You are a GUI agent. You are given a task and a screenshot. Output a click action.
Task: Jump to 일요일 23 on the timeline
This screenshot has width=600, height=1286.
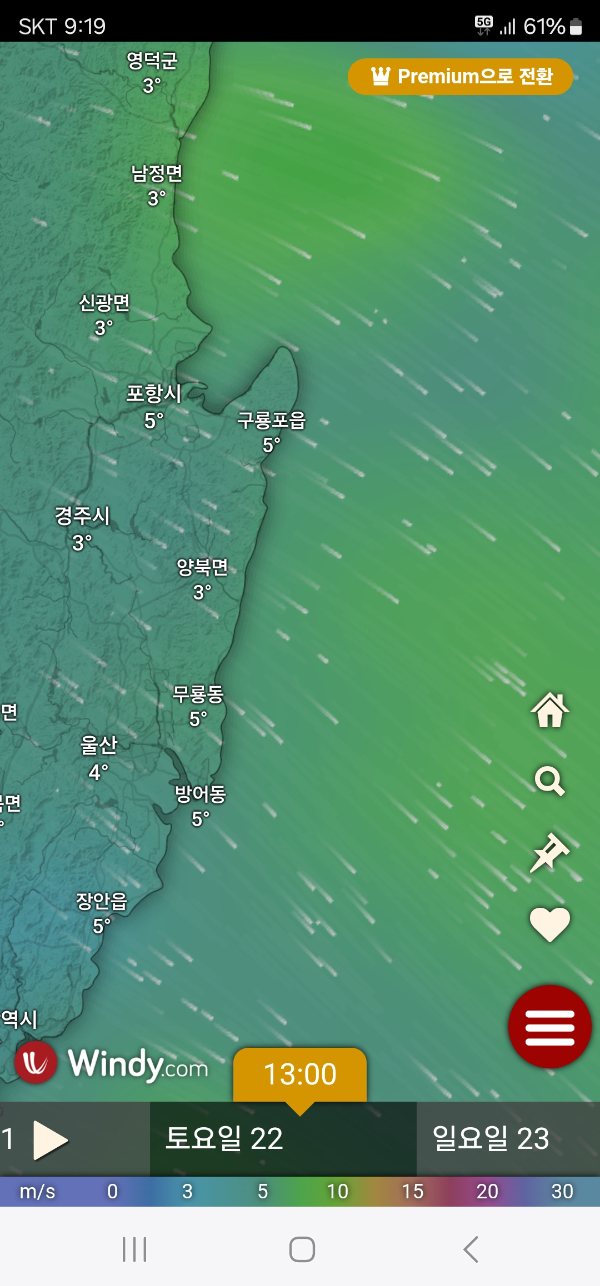point(490,1138)
